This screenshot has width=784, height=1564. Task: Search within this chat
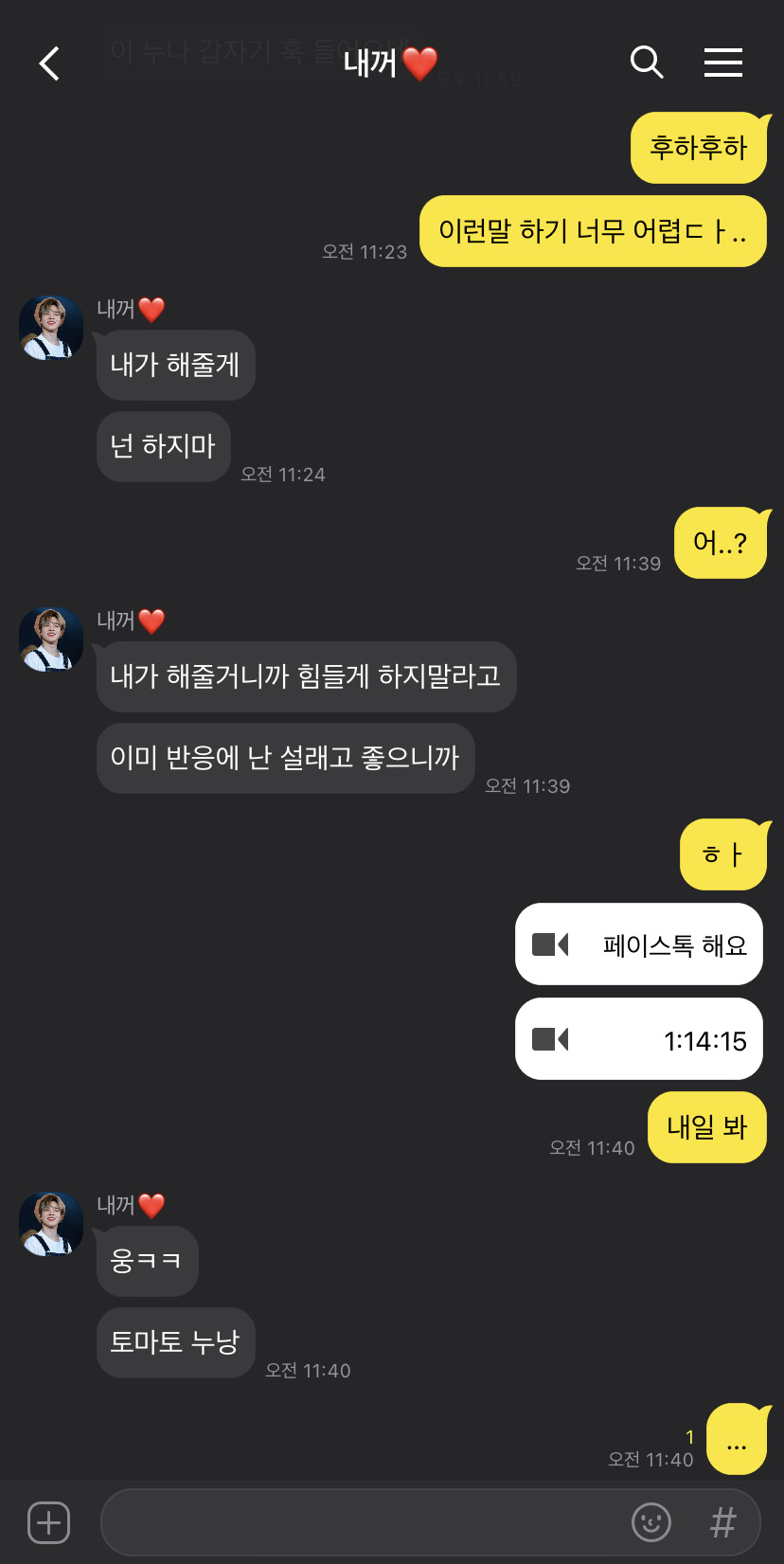tap(647, 63)
